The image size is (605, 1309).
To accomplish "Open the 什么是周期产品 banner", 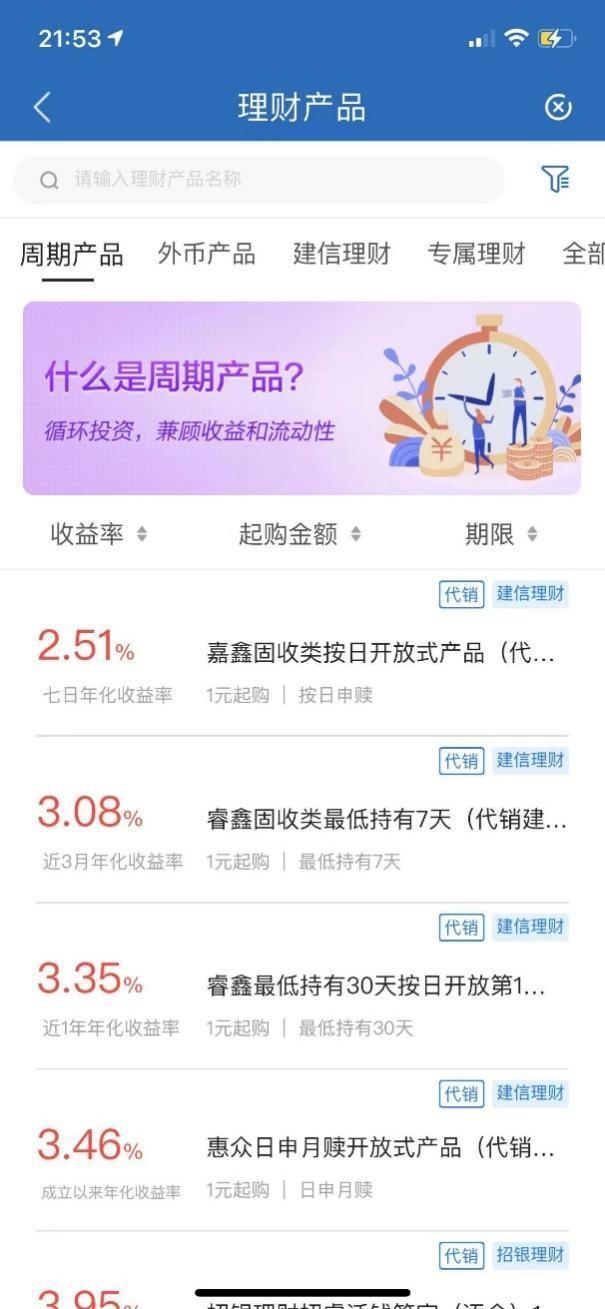I will pyautogui.click(x=302, y=398).
